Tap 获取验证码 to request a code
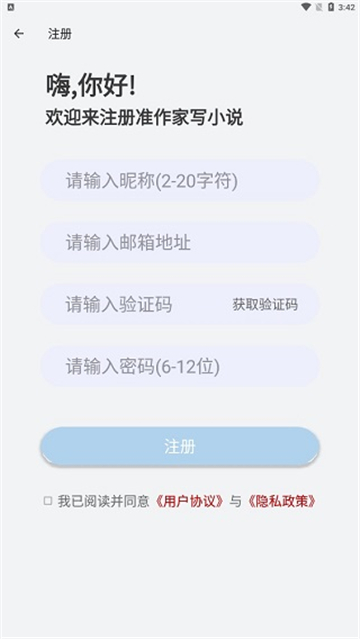360x639 pixels. (265, 304)
